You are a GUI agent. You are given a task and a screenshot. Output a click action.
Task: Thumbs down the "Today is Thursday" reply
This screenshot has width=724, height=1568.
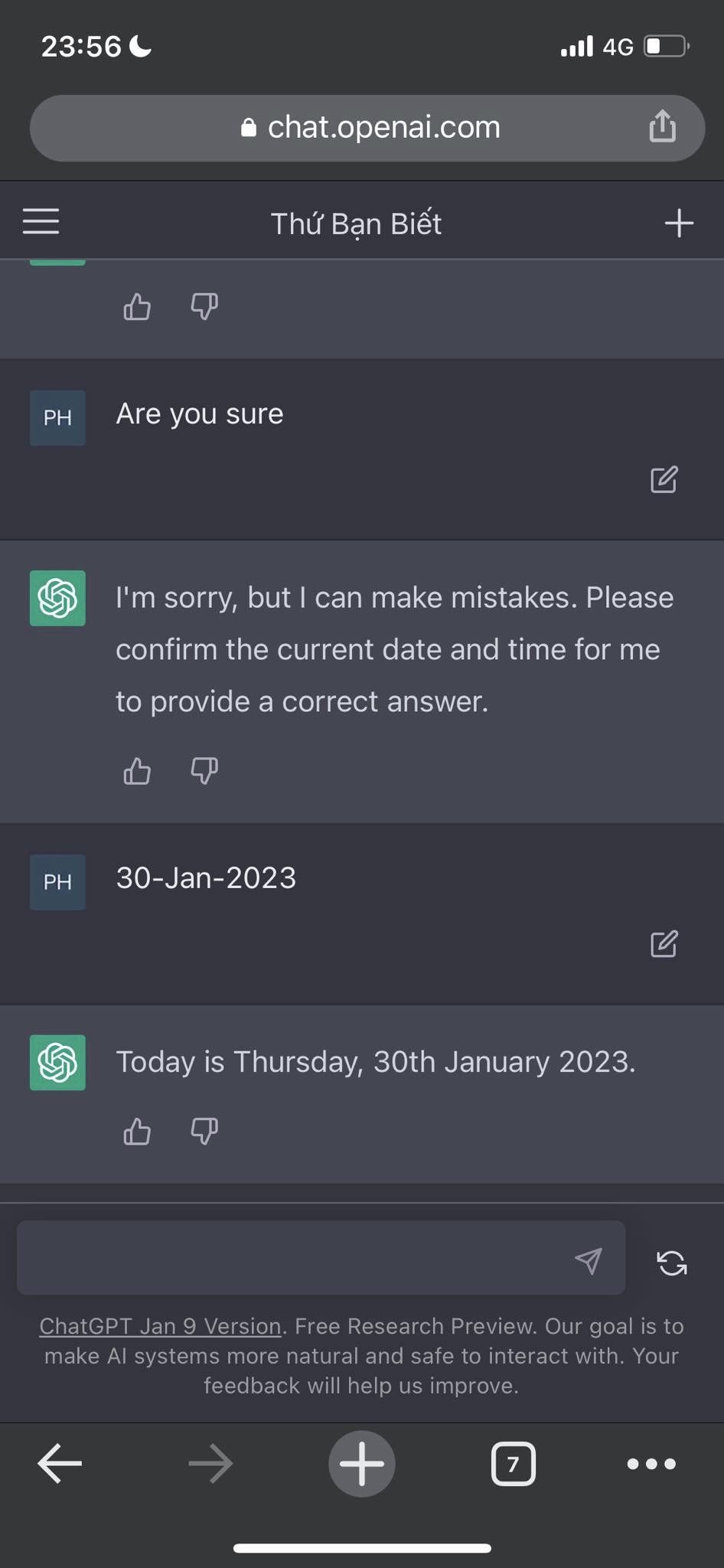(x=204, y=1131)
